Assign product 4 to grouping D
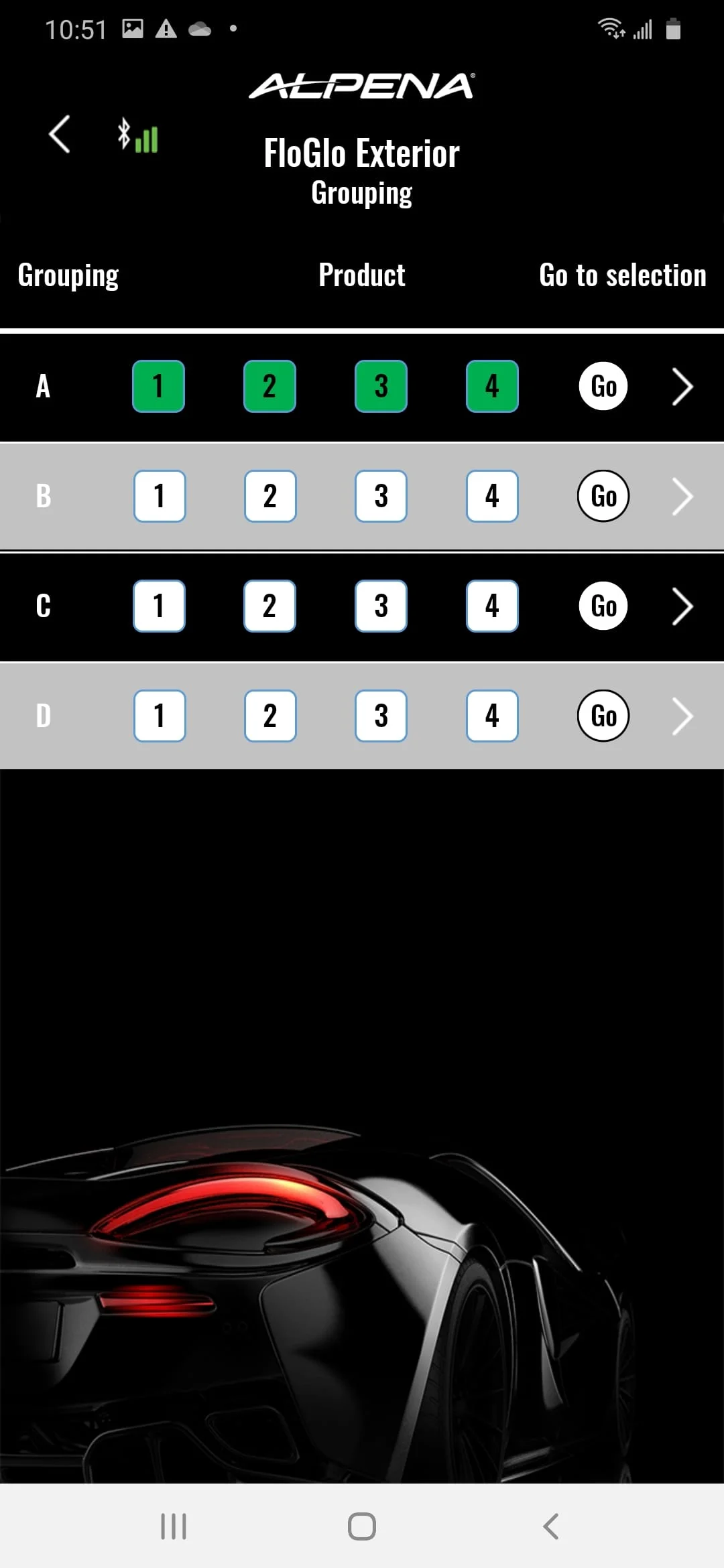The image size is (724, 1568). click(492, 716)
